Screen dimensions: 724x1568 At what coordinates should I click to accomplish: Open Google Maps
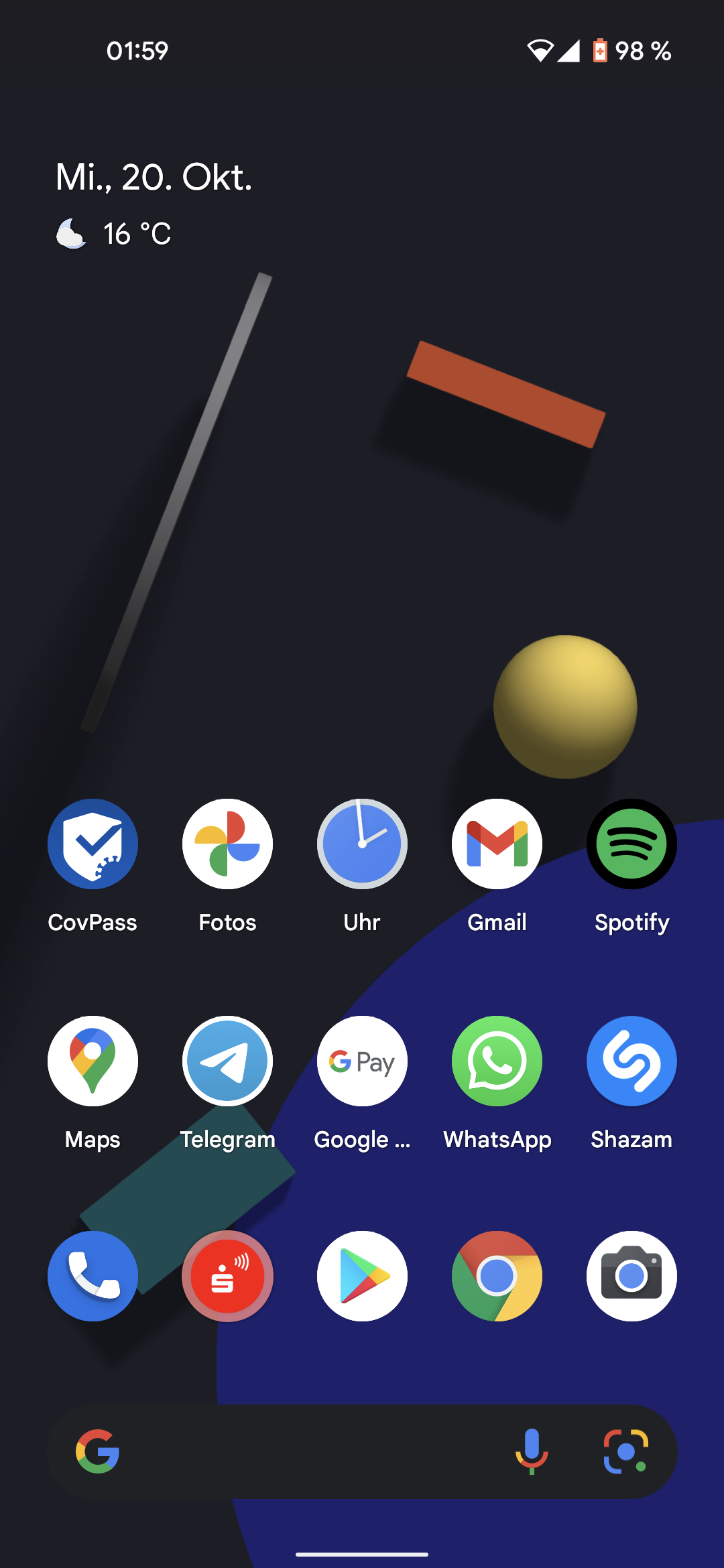(93, 1061)
